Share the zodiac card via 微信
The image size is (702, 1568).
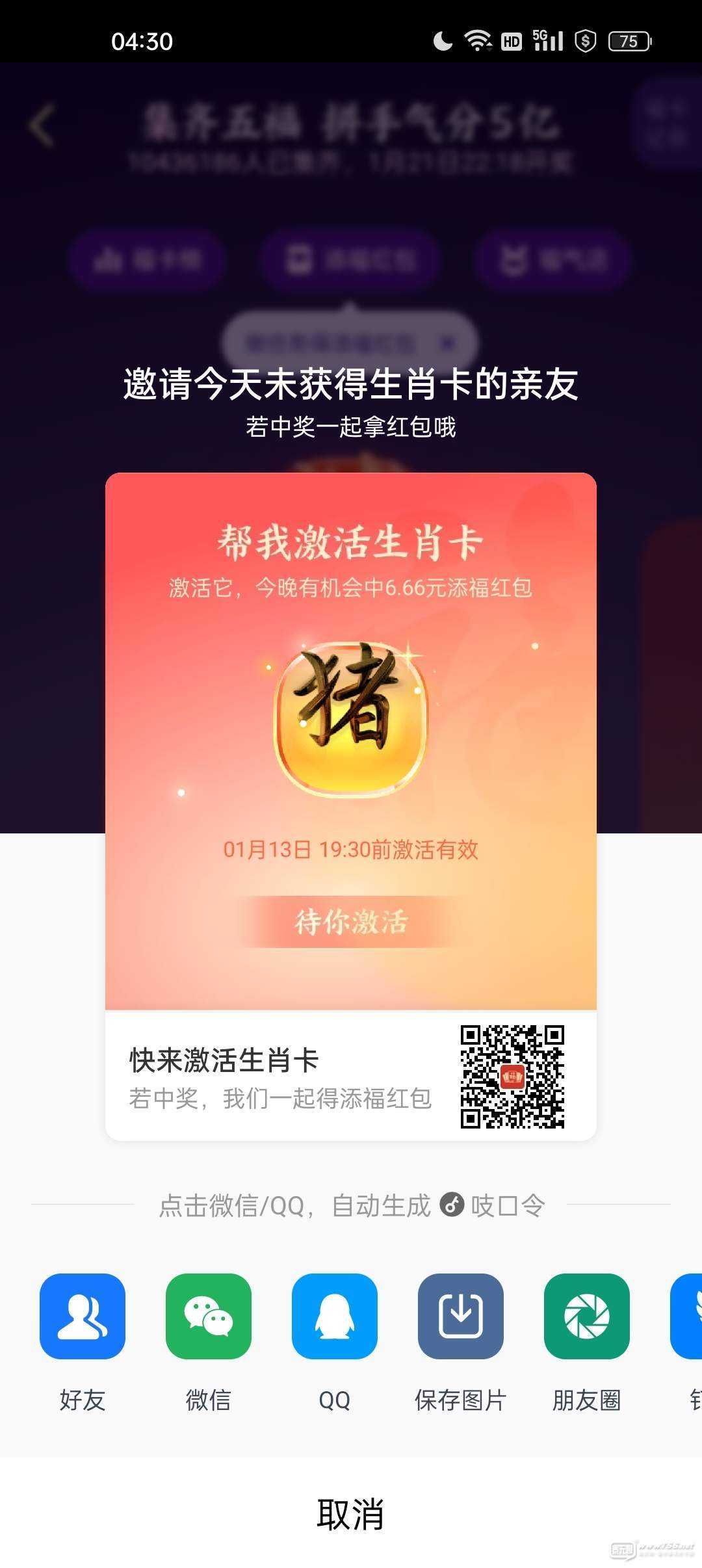point(209,1316)
